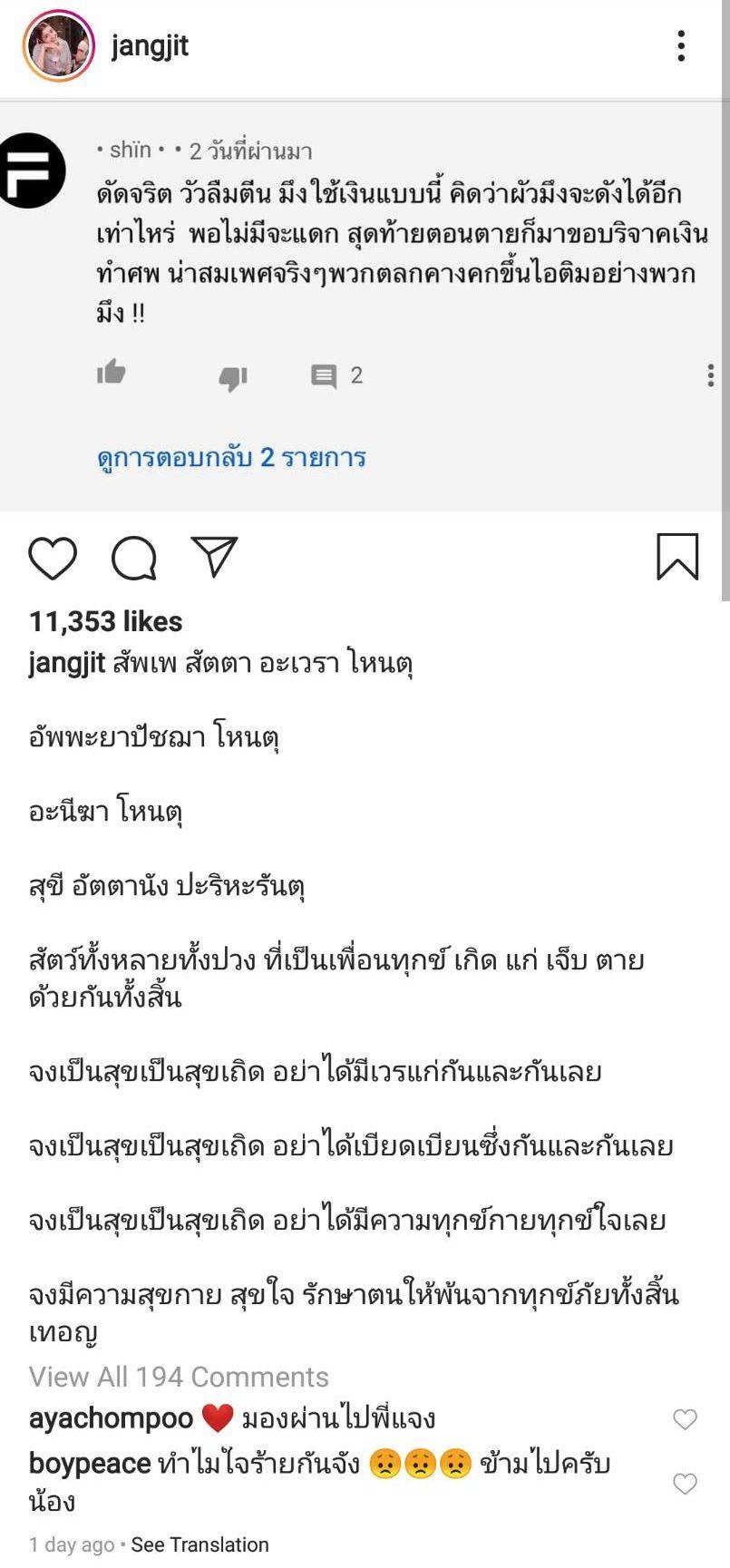Bookmark this post to saved
Screen dimensions: 730x1568
pos(677,556)
